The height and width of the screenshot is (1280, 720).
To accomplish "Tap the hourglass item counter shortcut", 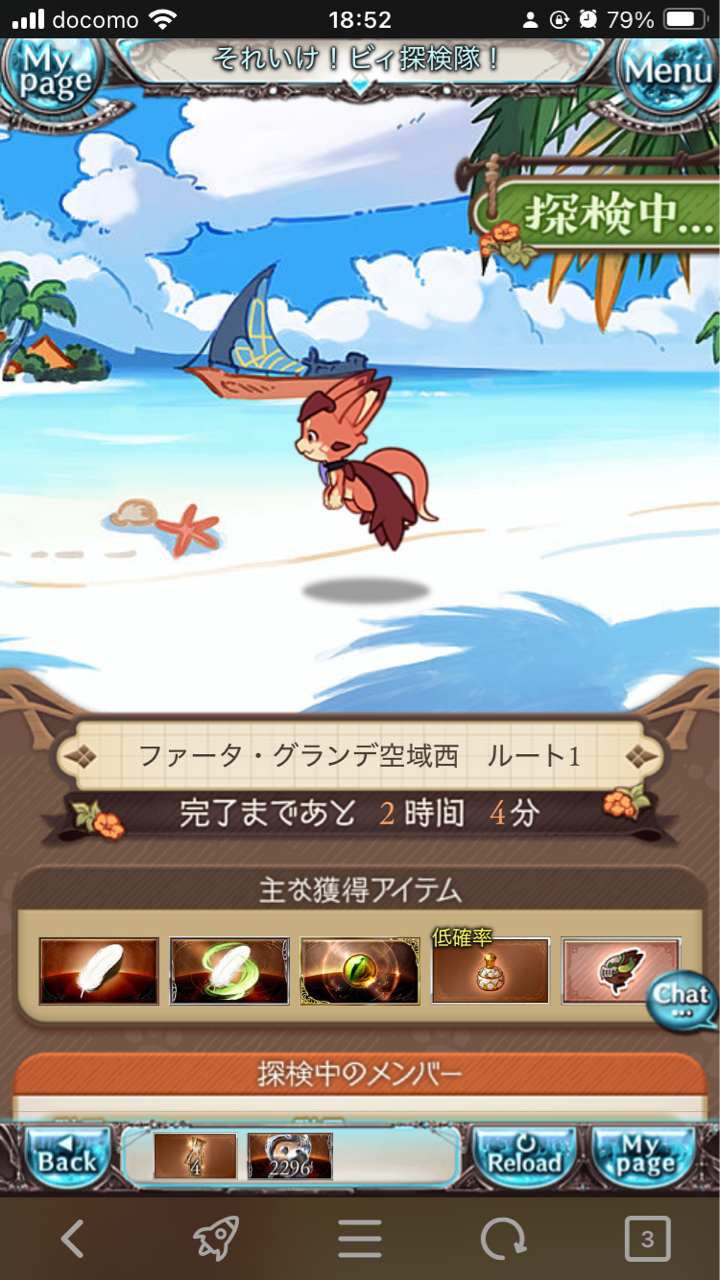I will tap(195, 1156).
